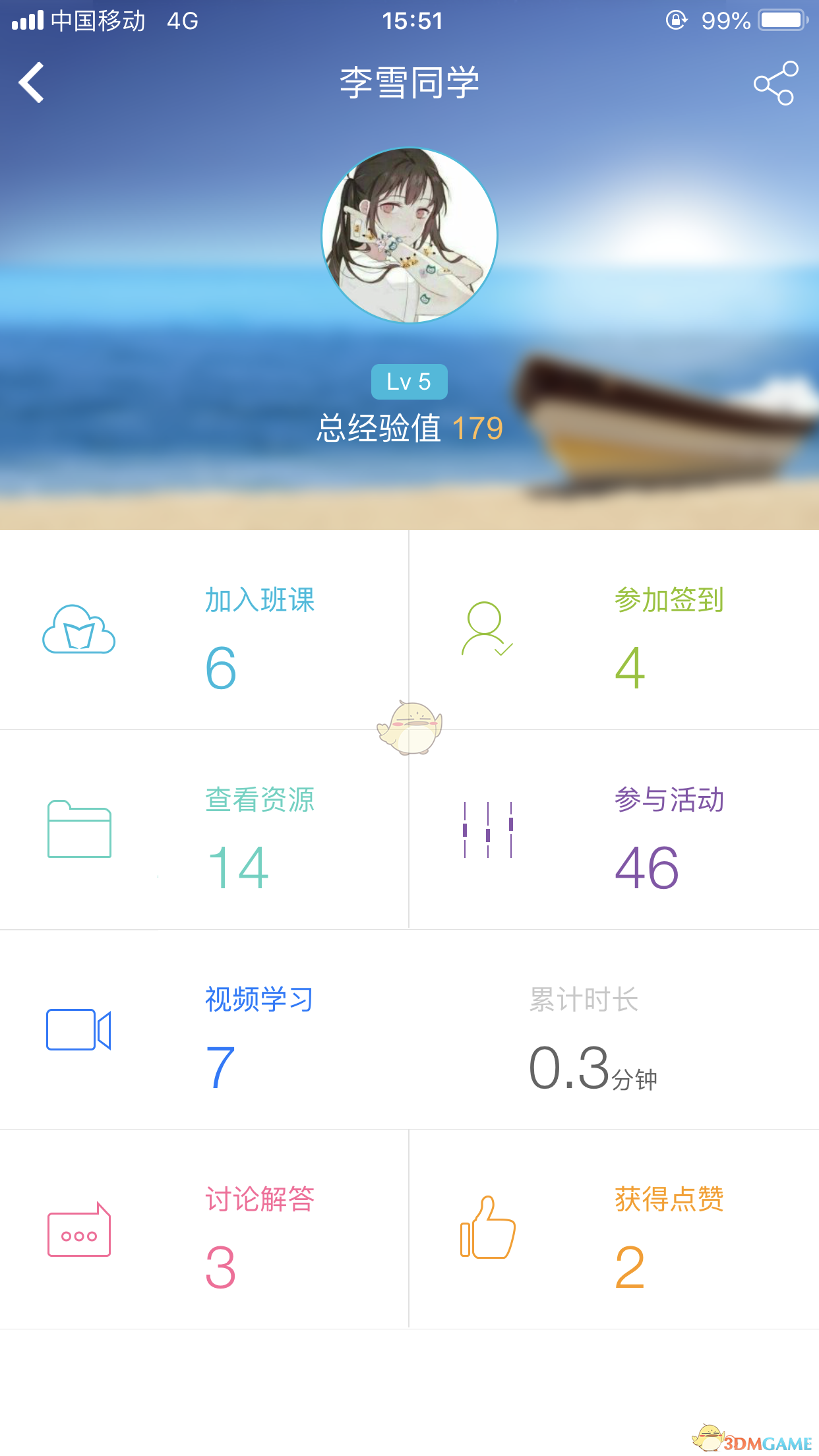Open the 参加签到 stats card
This screenshot has width=819, height=1456.
(613, 631)
